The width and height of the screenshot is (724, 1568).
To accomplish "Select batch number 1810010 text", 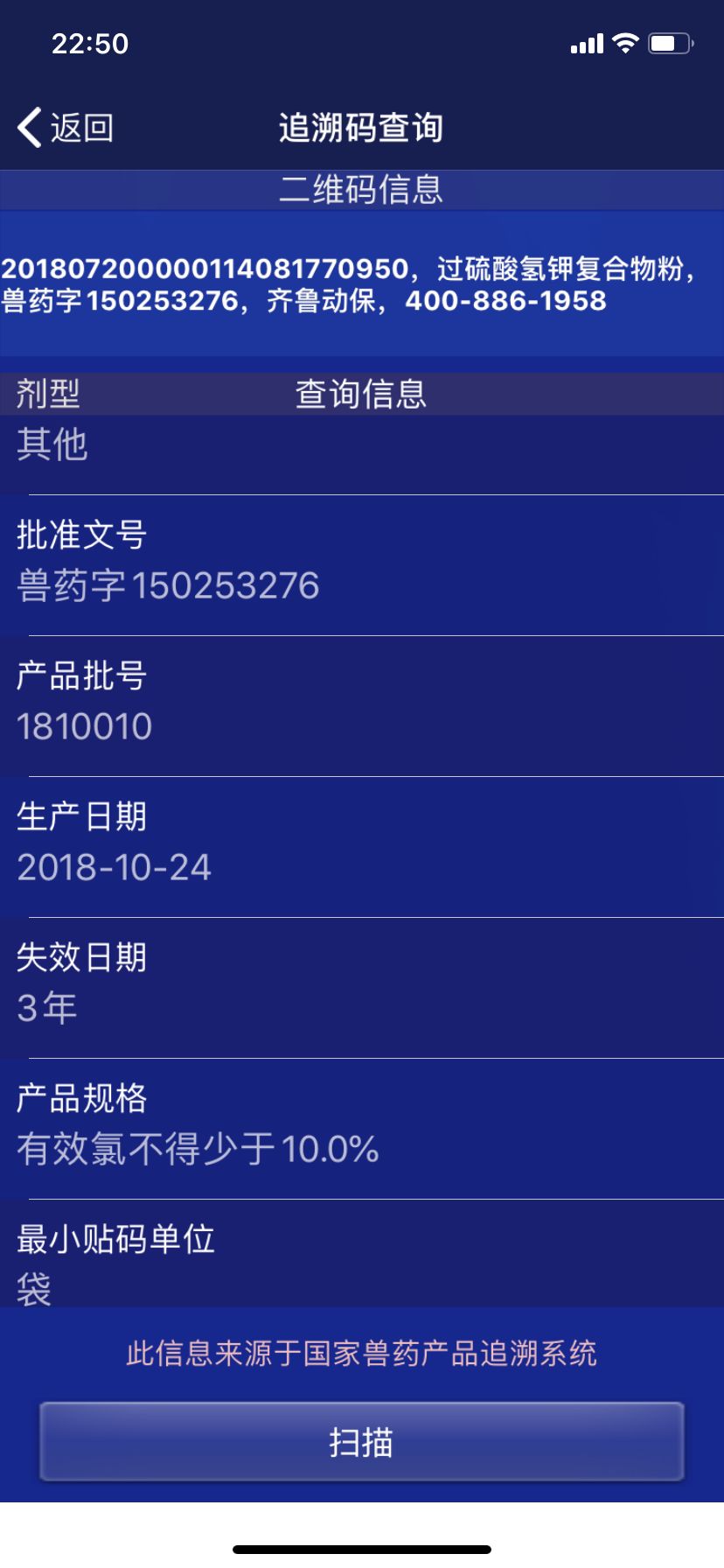I will pyautogui.click(x=85, y=725).
